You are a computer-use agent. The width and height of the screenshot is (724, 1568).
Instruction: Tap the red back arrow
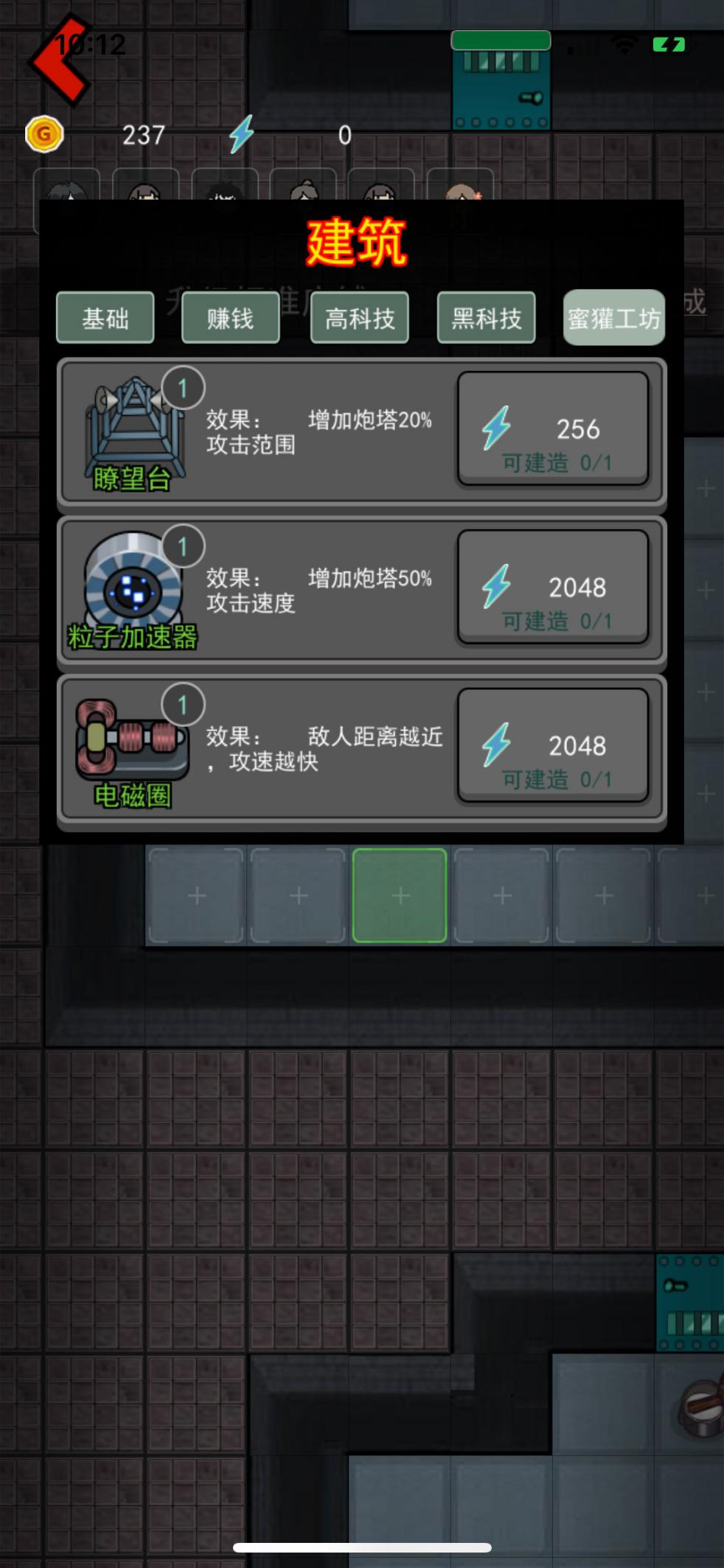pos(60,60)
